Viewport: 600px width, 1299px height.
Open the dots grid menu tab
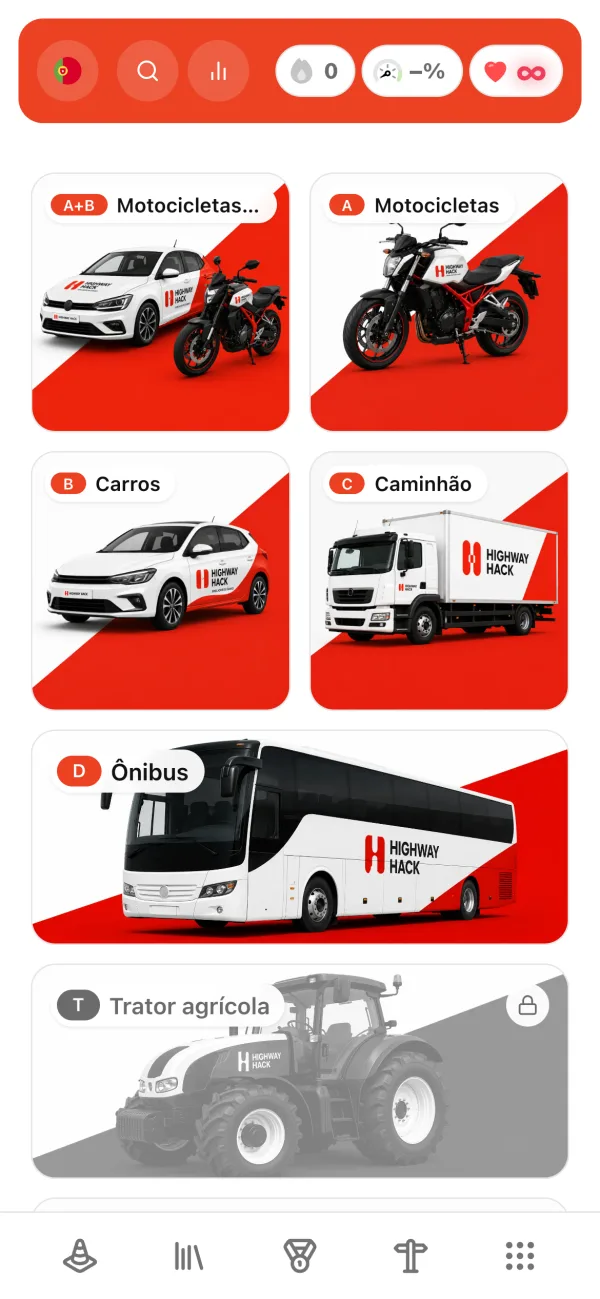(x=520, y=1255)
